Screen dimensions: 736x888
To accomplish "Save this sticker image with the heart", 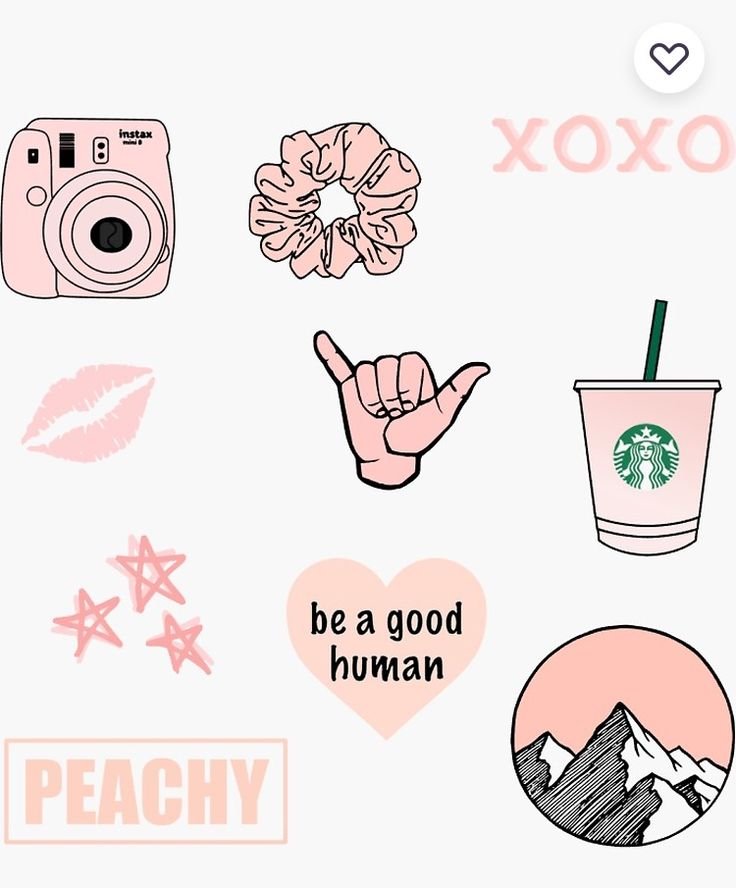I will (x=668, y=58).
